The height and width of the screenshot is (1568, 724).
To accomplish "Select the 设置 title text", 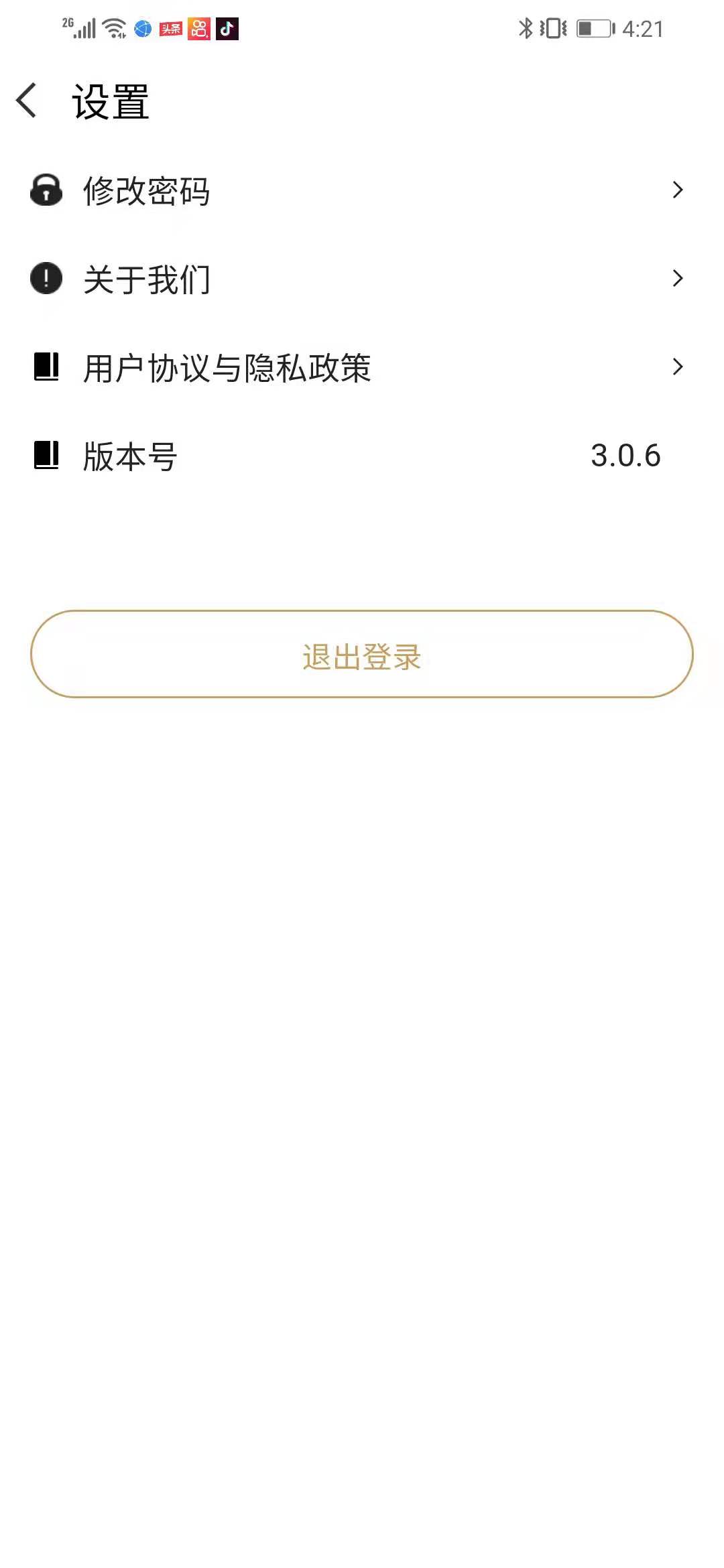I will click(110, 101).
